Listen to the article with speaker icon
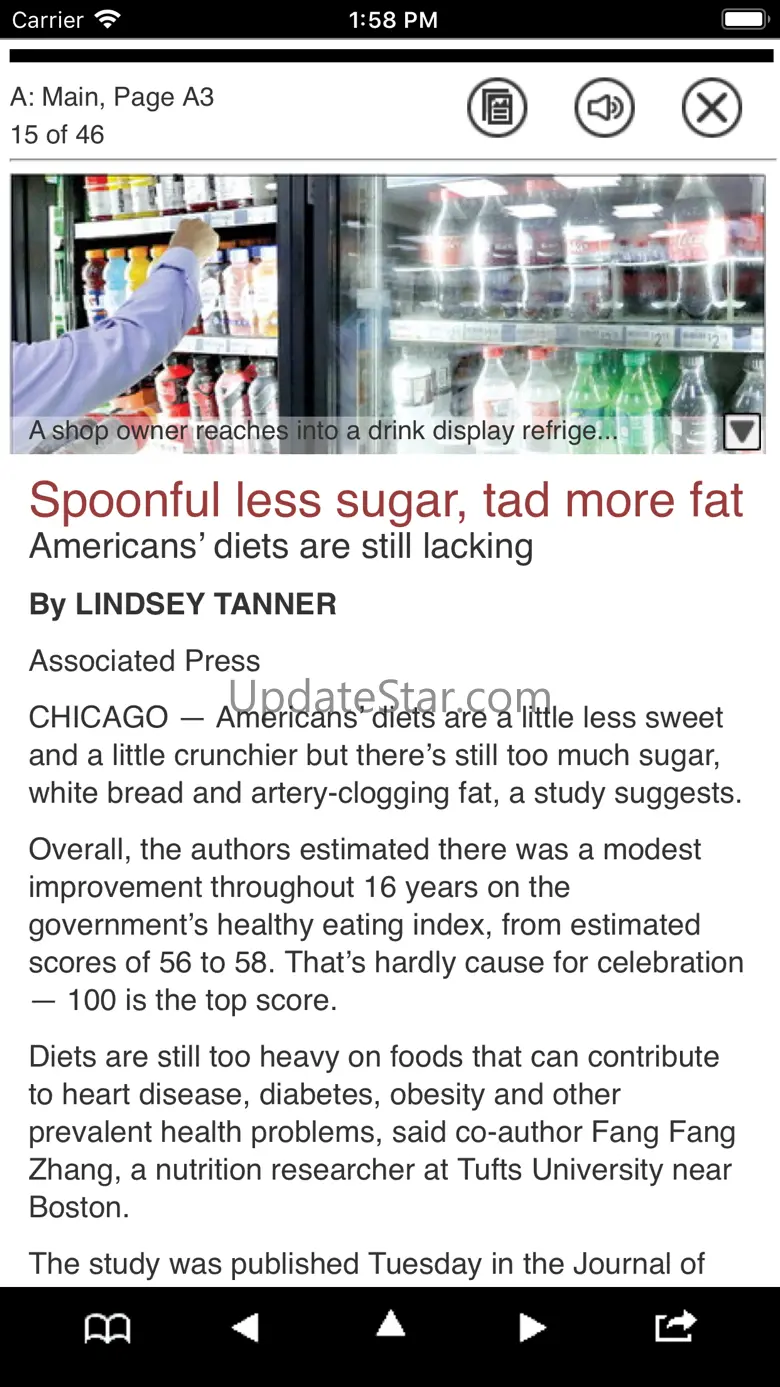This screenshot has height=1387, width=780. point(604,107)
